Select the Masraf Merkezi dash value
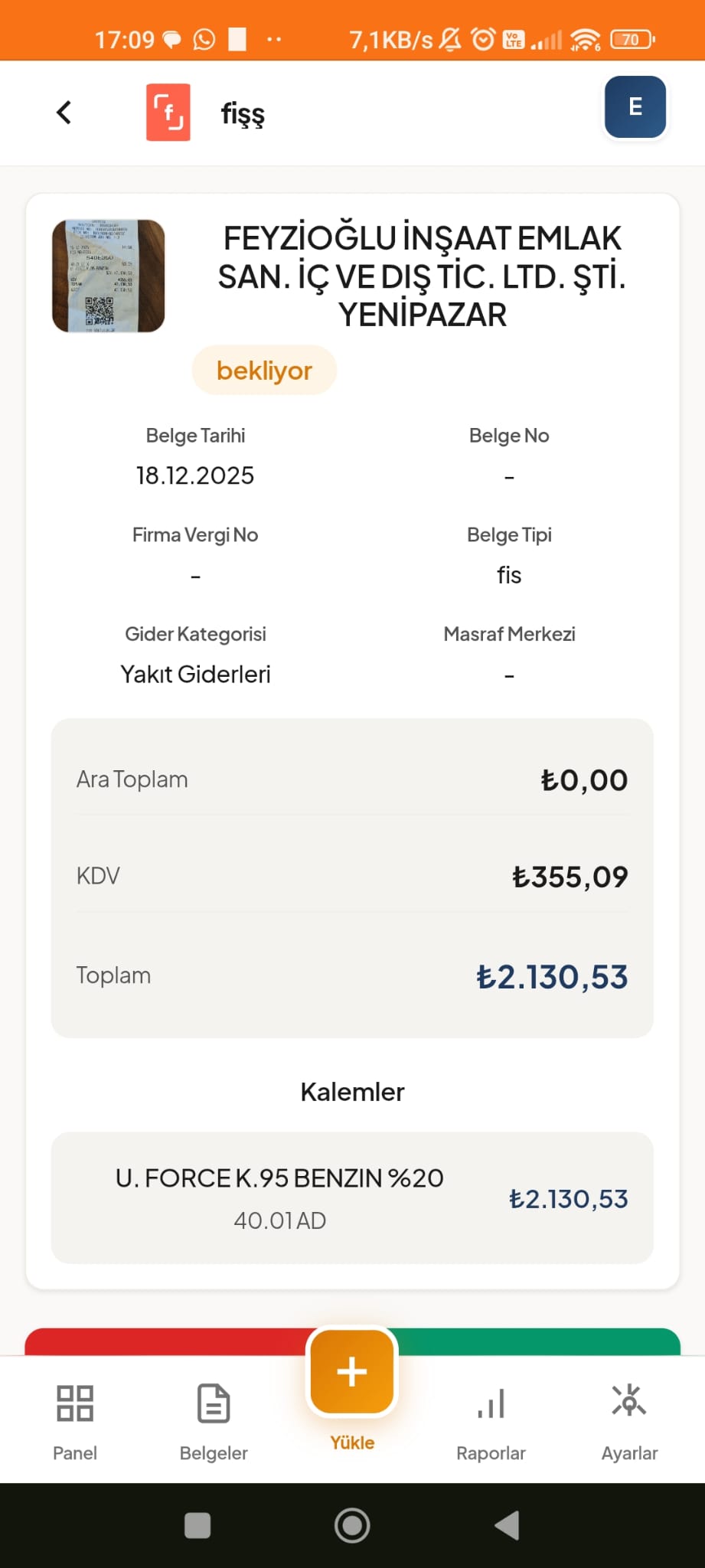 [x=509, y=675]
